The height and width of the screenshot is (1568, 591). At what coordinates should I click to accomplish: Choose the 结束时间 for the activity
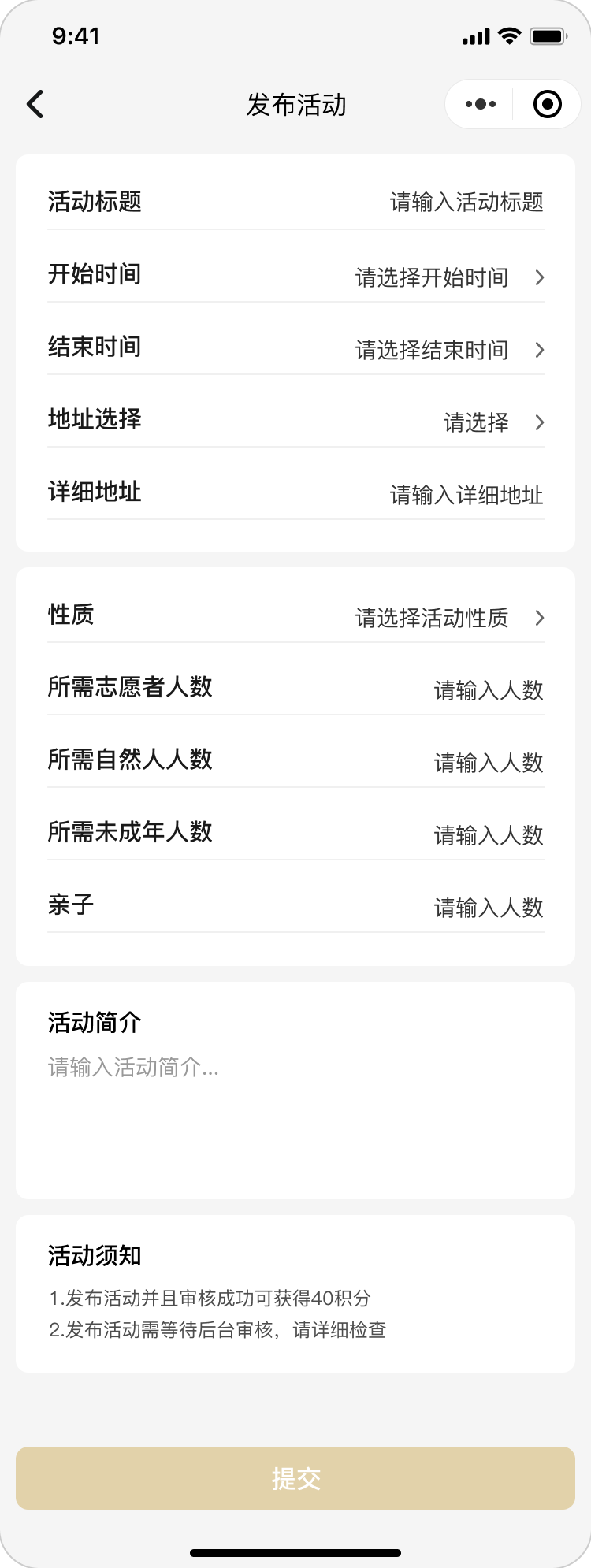449,350
